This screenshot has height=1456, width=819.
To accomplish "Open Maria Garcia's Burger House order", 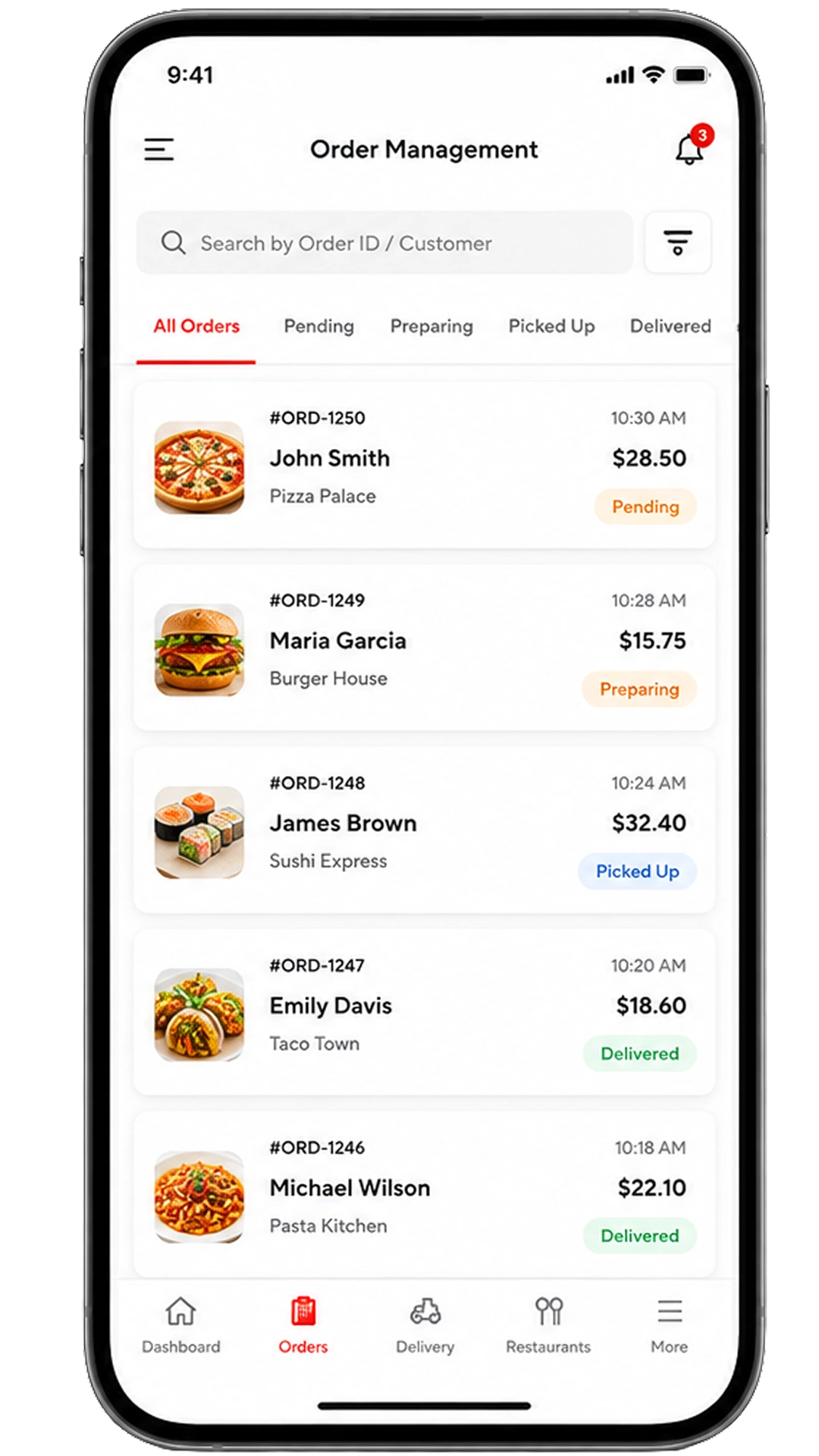I will [424, 648].
